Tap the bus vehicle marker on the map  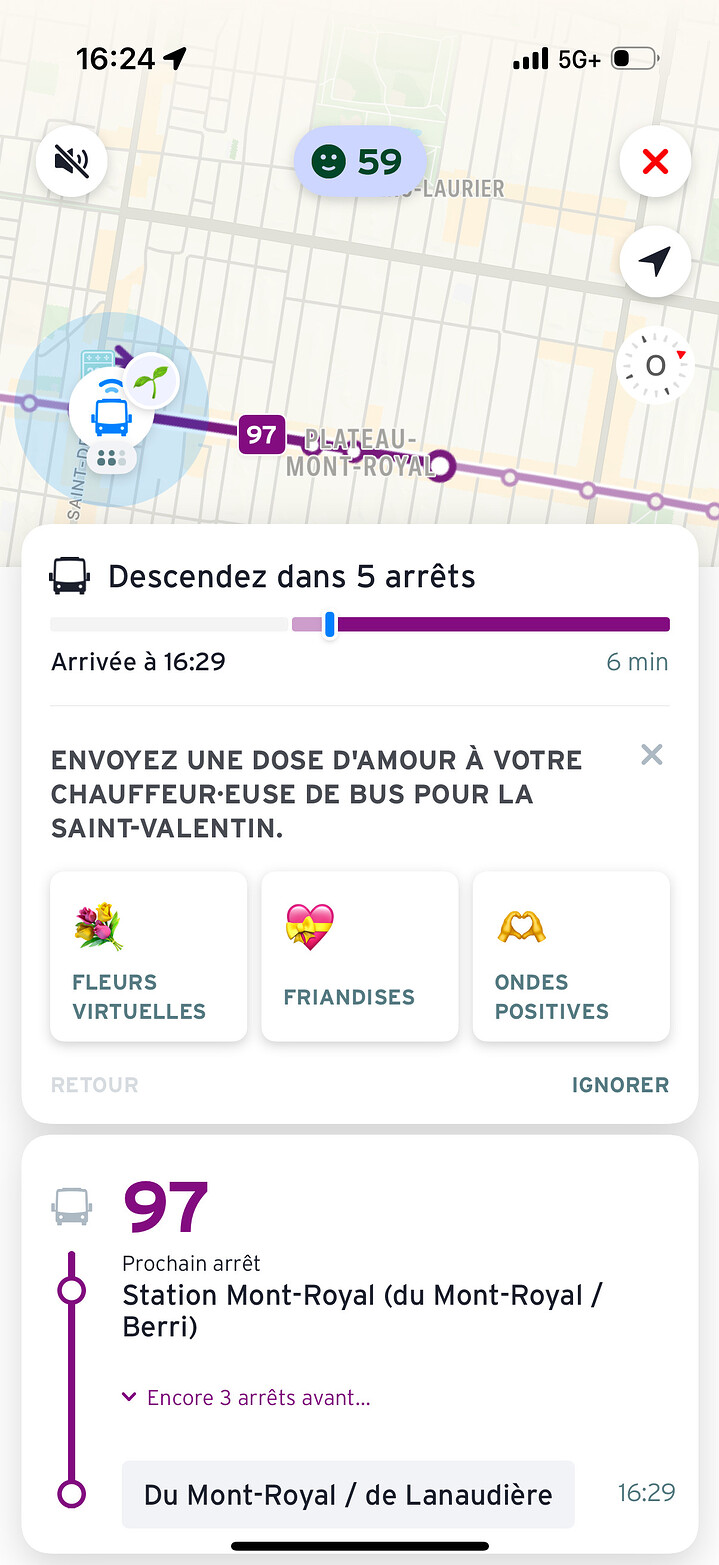pyautogui.click(x=111, y=413)
